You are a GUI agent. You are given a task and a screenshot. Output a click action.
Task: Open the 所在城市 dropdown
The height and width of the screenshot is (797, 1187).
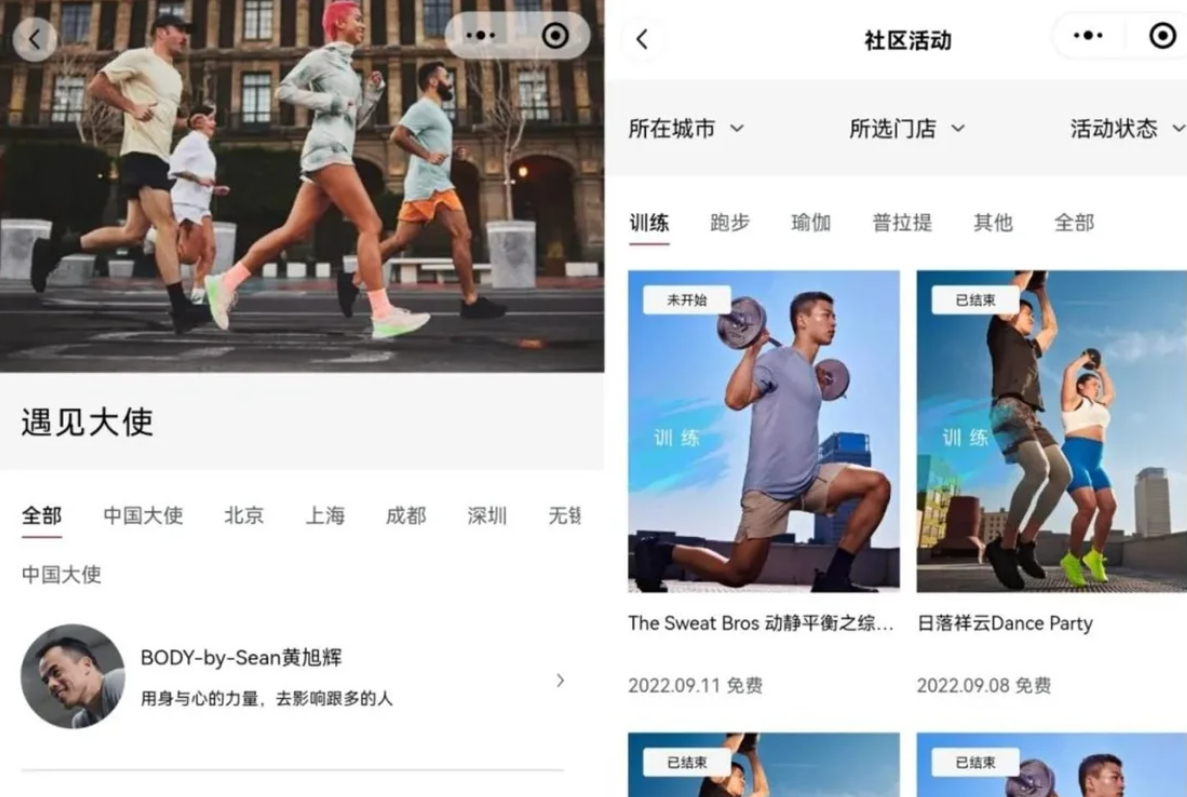coord(686,129)
